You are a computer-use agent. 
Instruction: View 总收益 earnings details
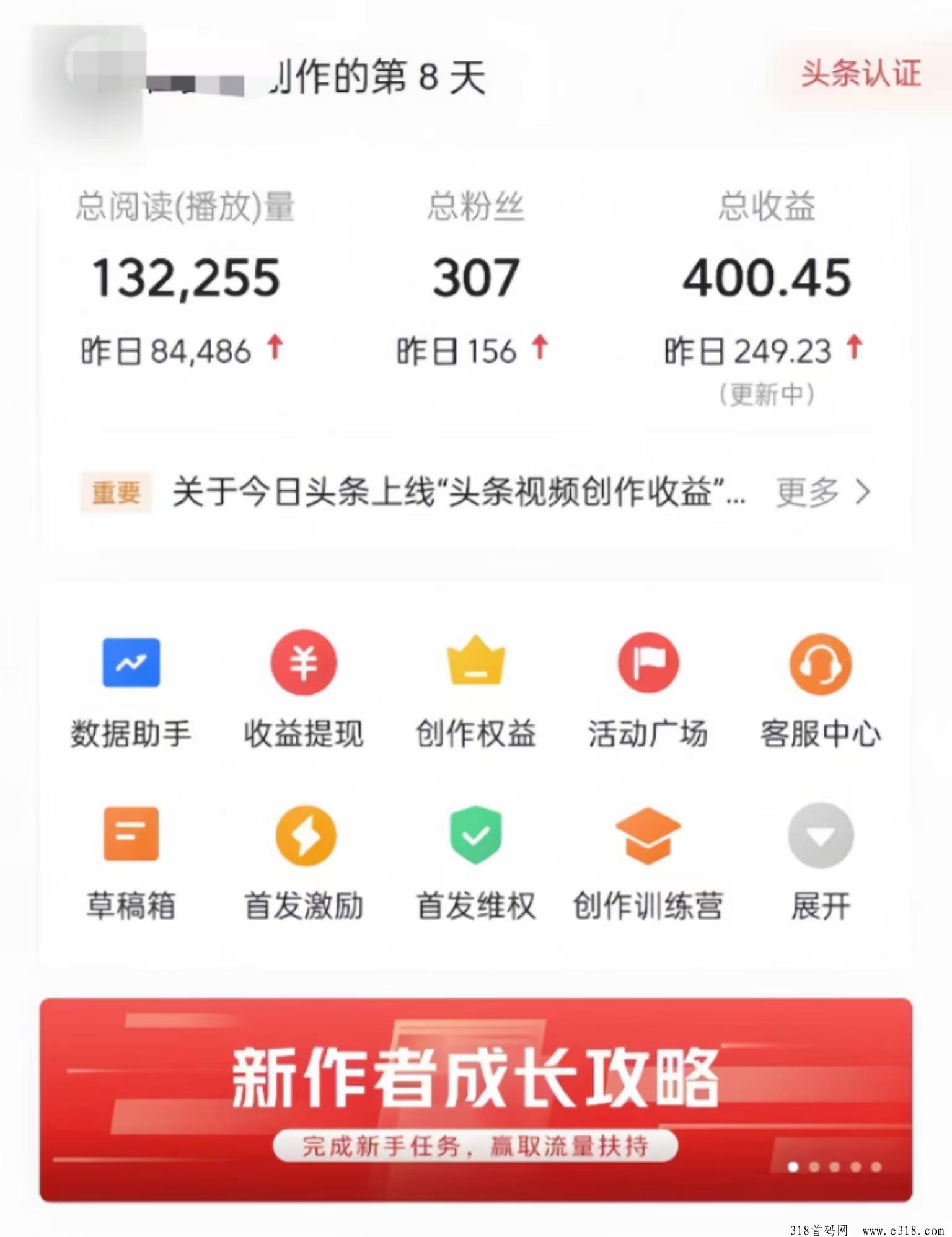pos(767,278)
